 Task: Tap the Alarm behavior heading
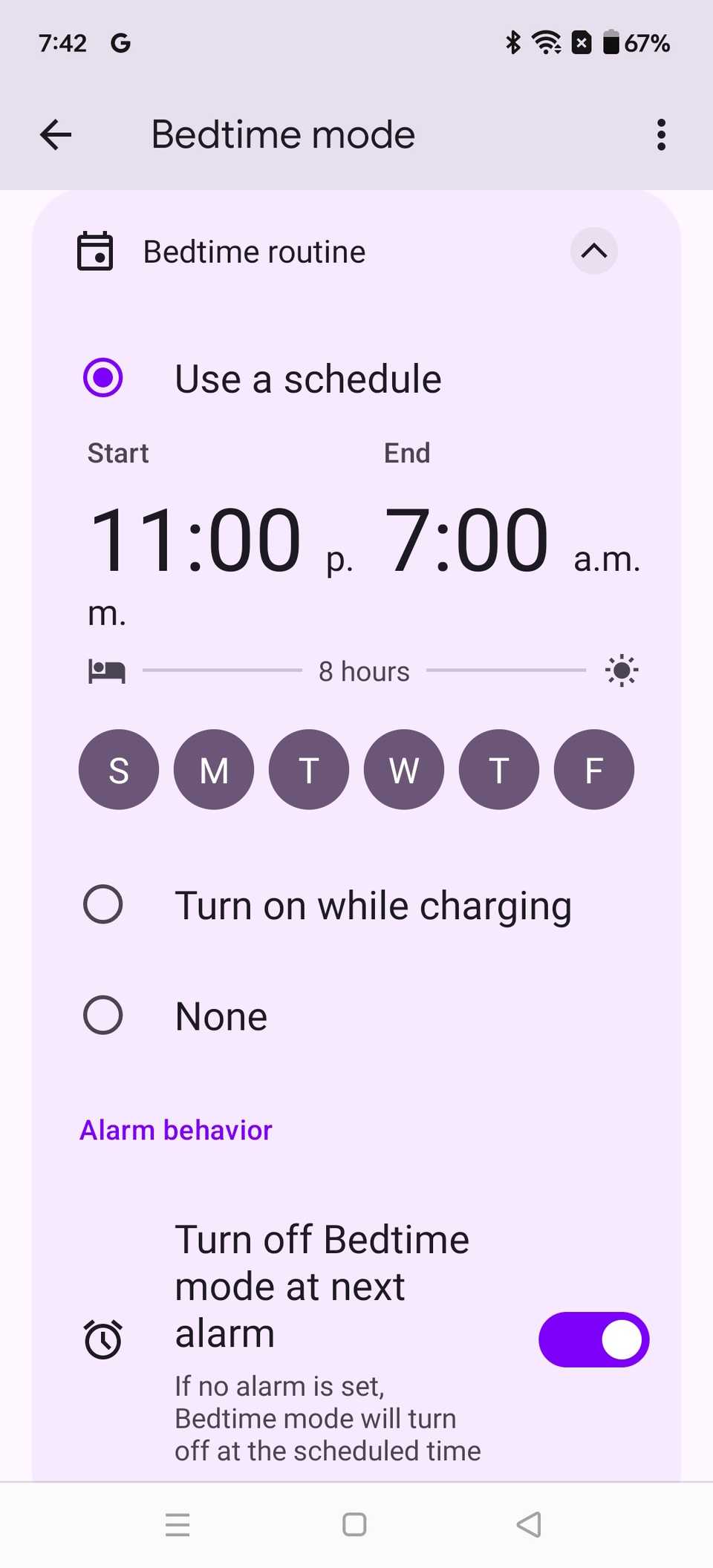click(x=175, y=1130)
